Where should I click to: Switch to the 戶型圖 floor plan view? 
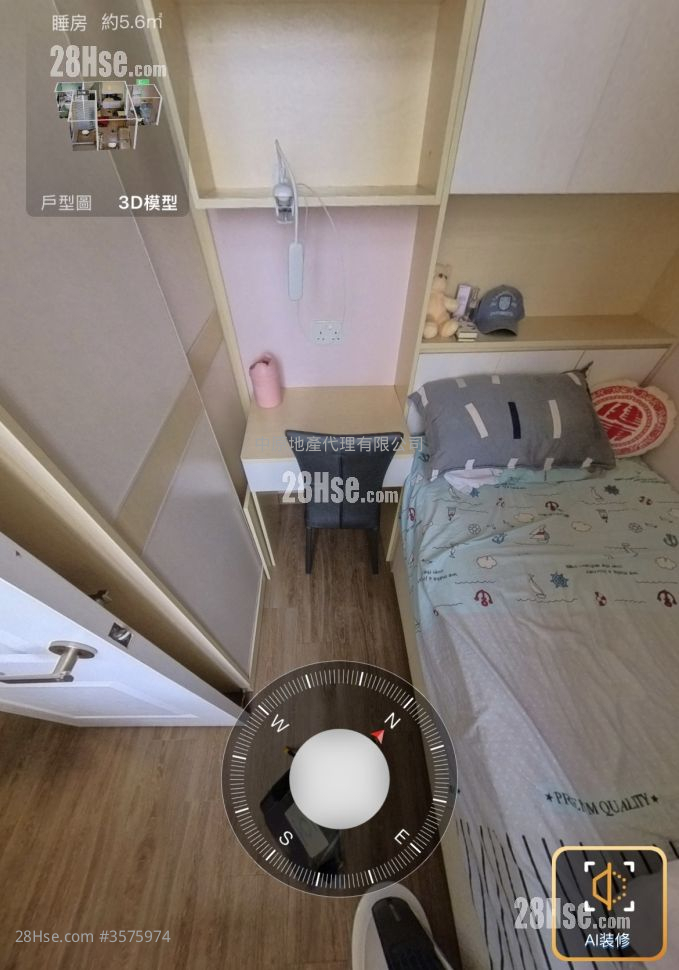[x=66, y=203]
